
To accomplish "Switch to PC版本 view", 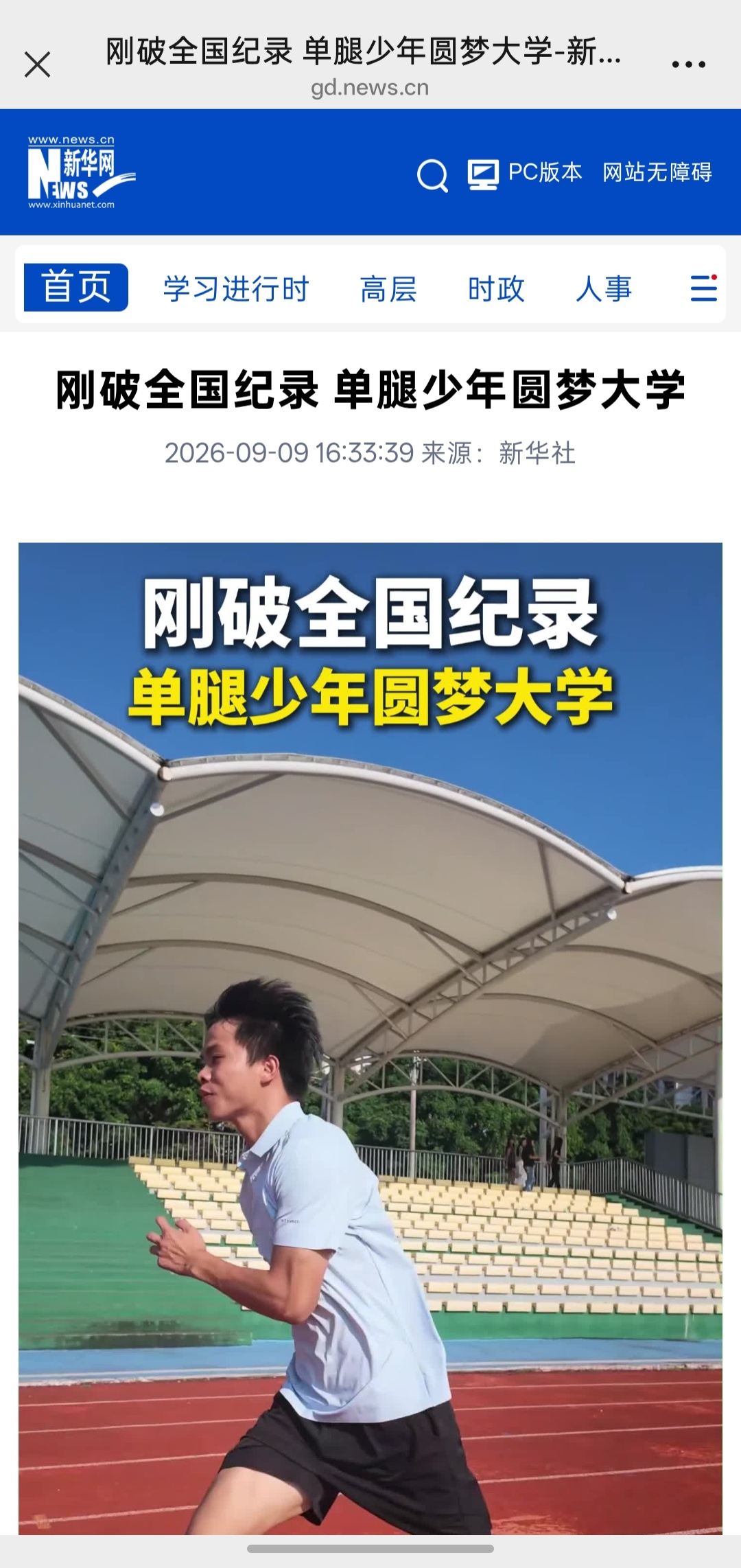I will click(525, 173).
